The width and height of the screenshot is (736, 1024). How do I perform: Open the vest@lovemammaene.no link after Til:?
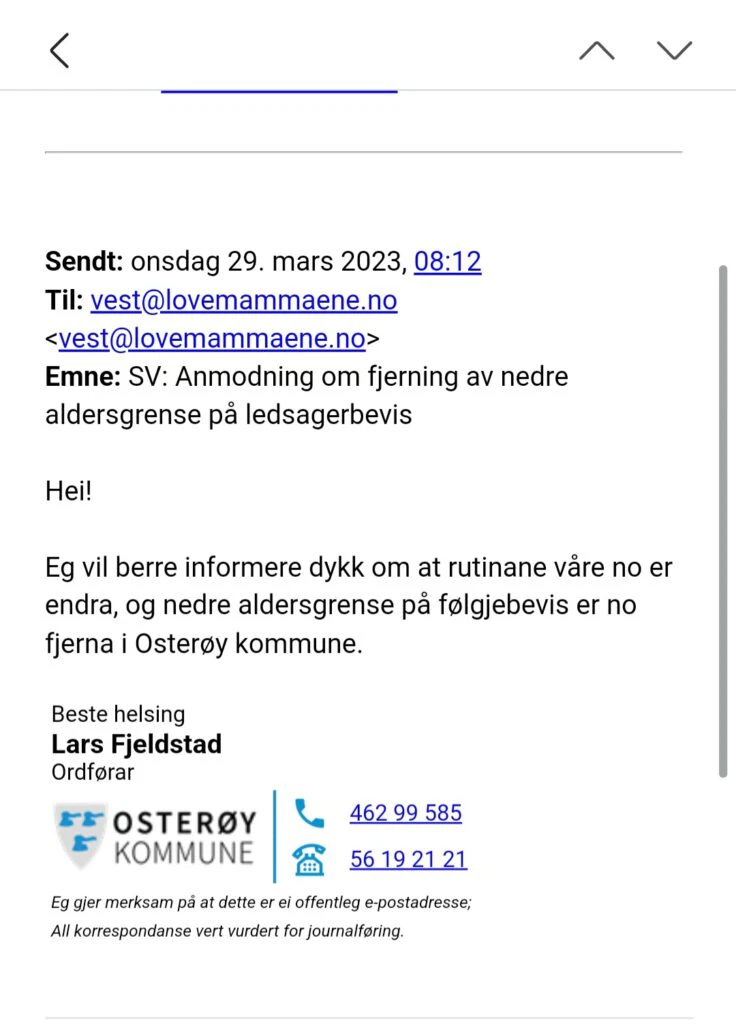coord(243,300)
